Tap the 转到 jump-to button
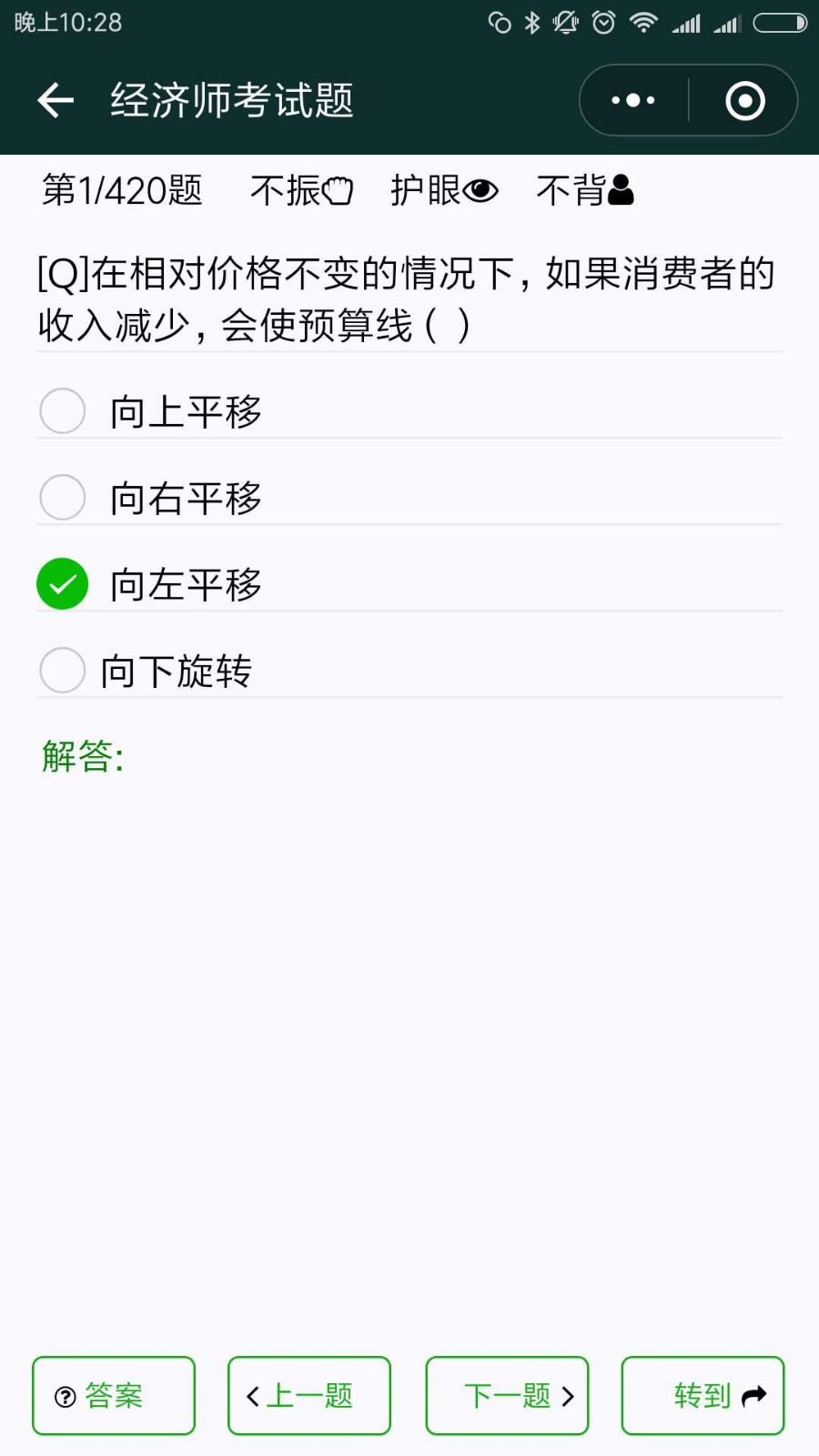 (703, 1395)
